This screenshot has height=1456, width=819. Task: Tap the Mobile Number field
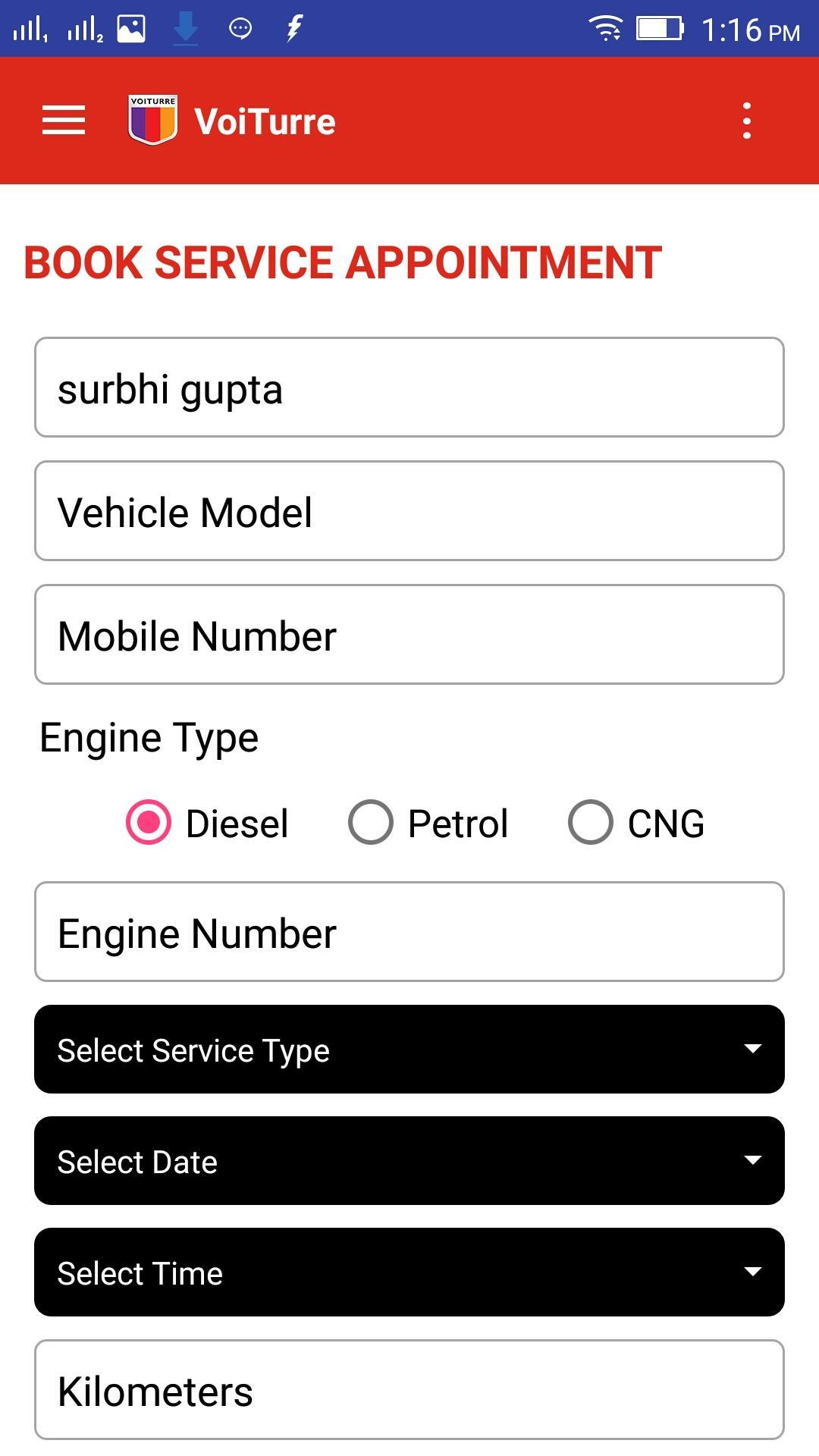click(x=409, y=635)
